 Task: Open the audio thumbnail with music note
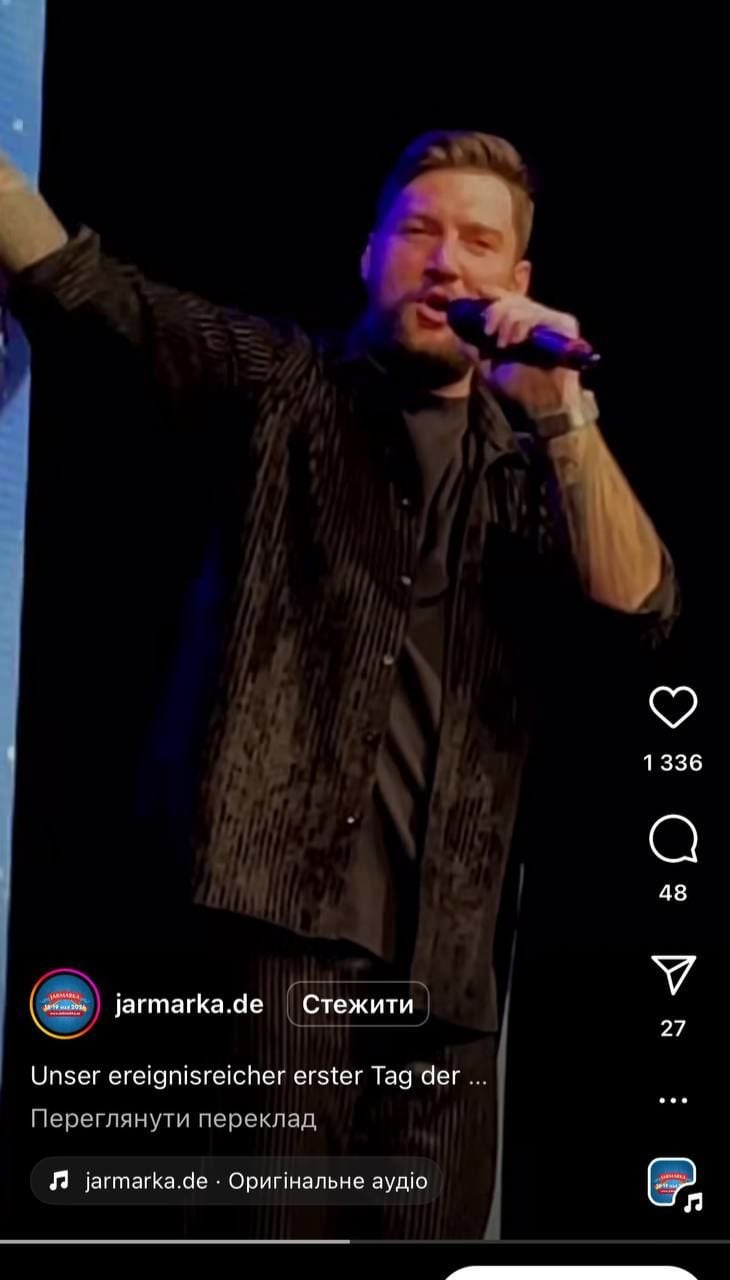tap(673, 1183)
